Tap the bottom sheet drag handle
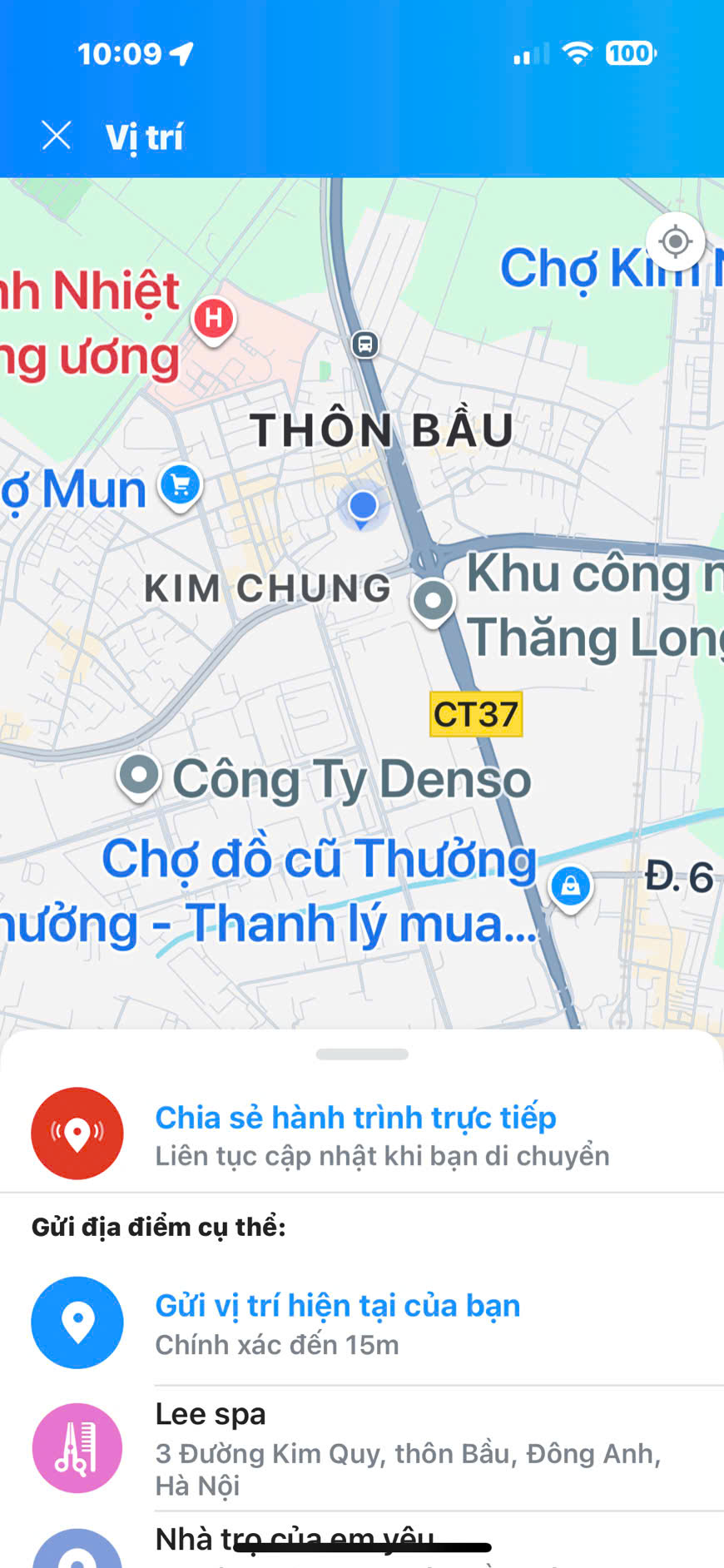 pos(362,1054)
